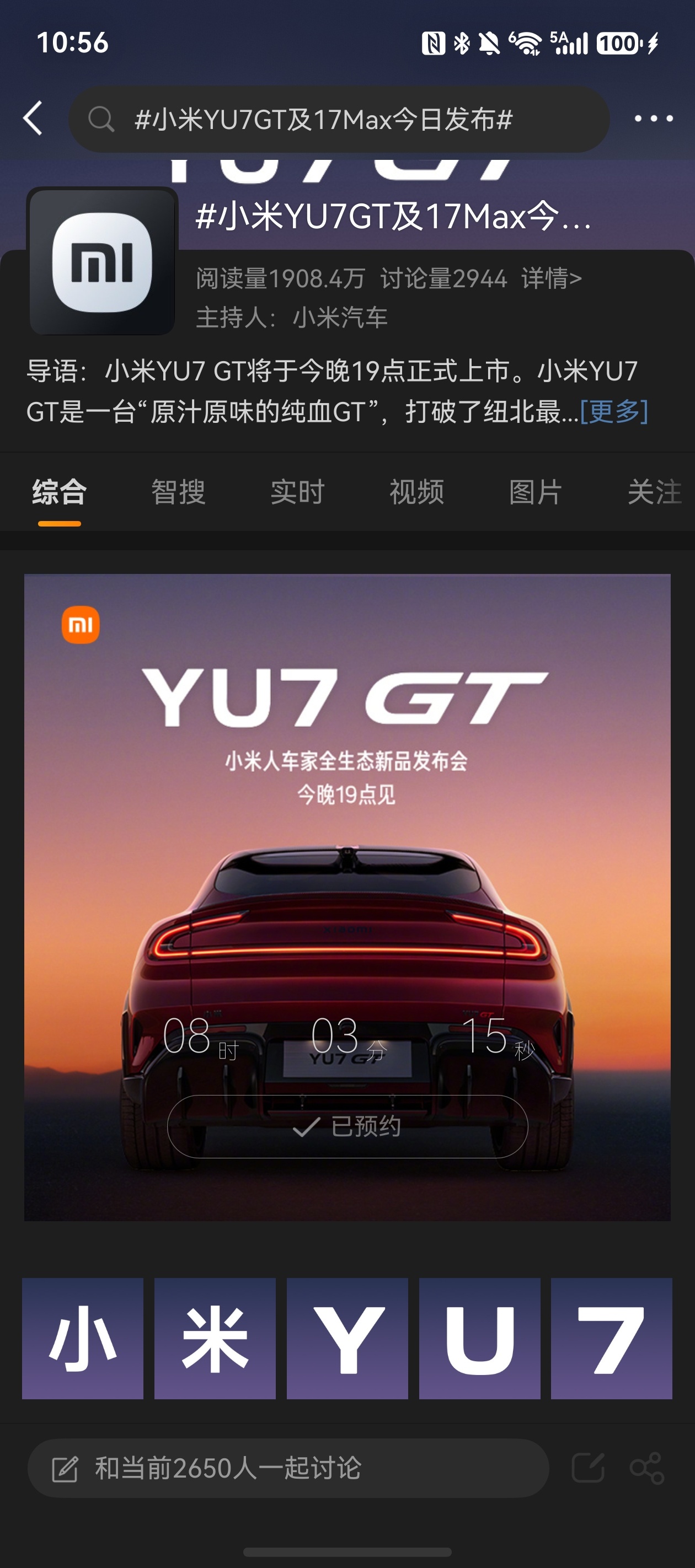Go back using the top-left arrow
695x1568 pixels.
pyautogui.click(x=33, y=118)
